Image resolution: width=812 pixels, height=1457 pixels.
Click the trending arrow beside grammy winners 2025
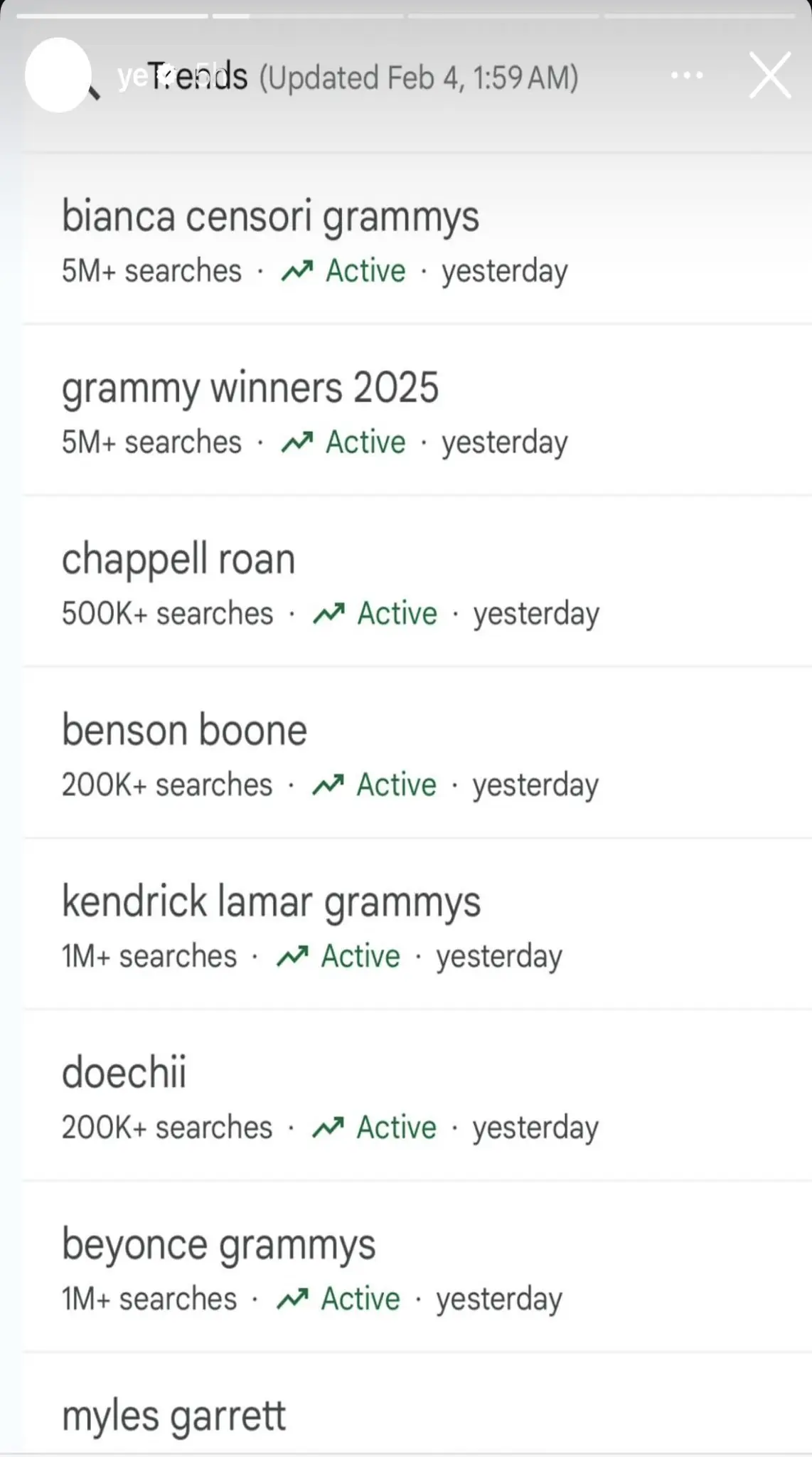point(298,441)
